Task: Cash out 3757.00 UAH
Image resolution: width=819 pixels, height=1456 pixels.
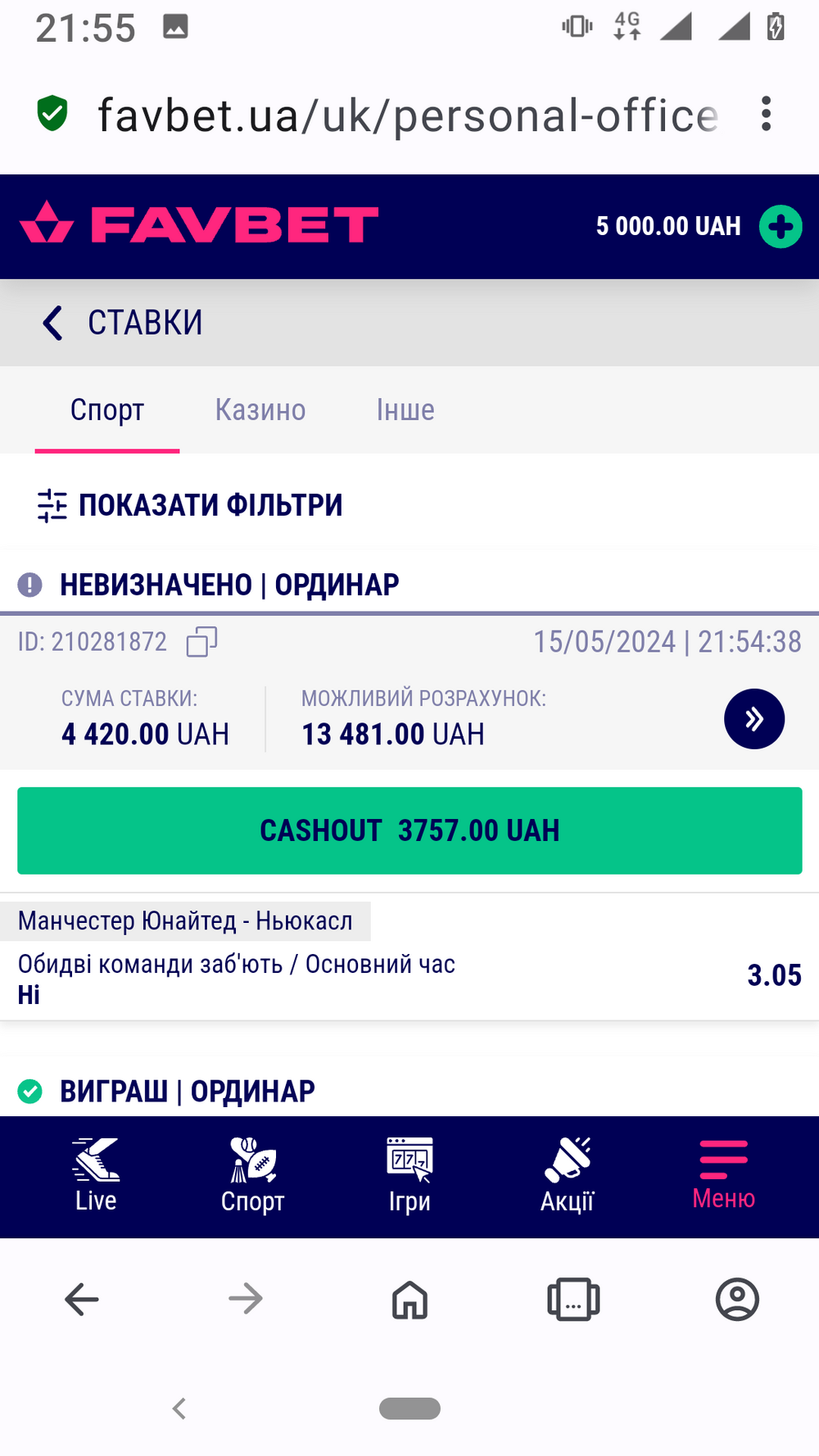Action: click(409, 830)
